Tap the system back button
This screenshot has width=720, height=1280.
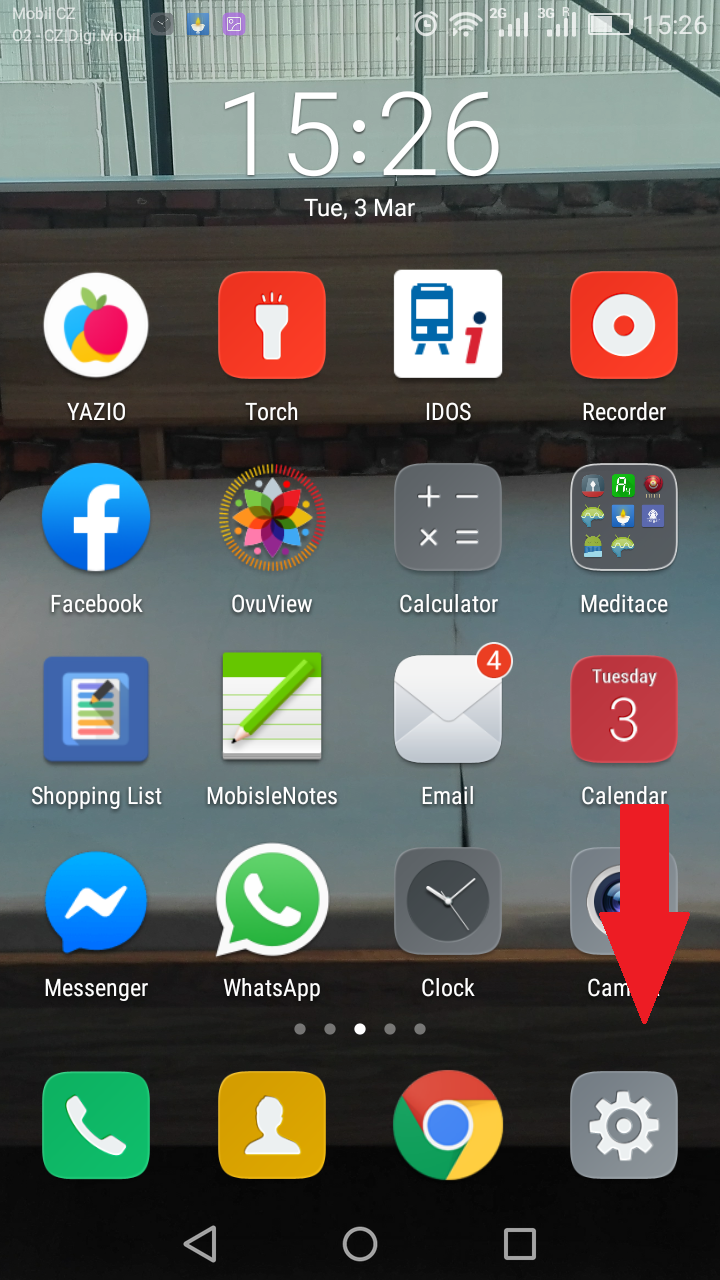coord(201,1244)
